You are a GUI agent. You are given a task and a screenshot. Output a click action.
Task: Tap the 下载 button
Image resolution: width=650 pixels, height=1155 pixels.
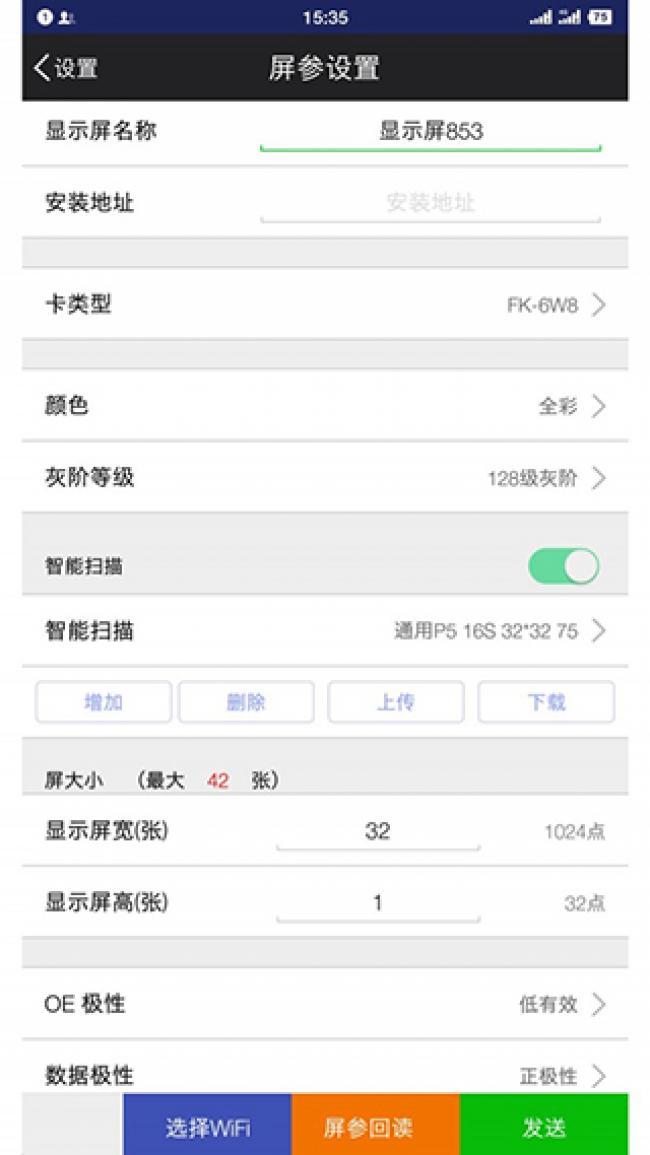coord(546,702)
